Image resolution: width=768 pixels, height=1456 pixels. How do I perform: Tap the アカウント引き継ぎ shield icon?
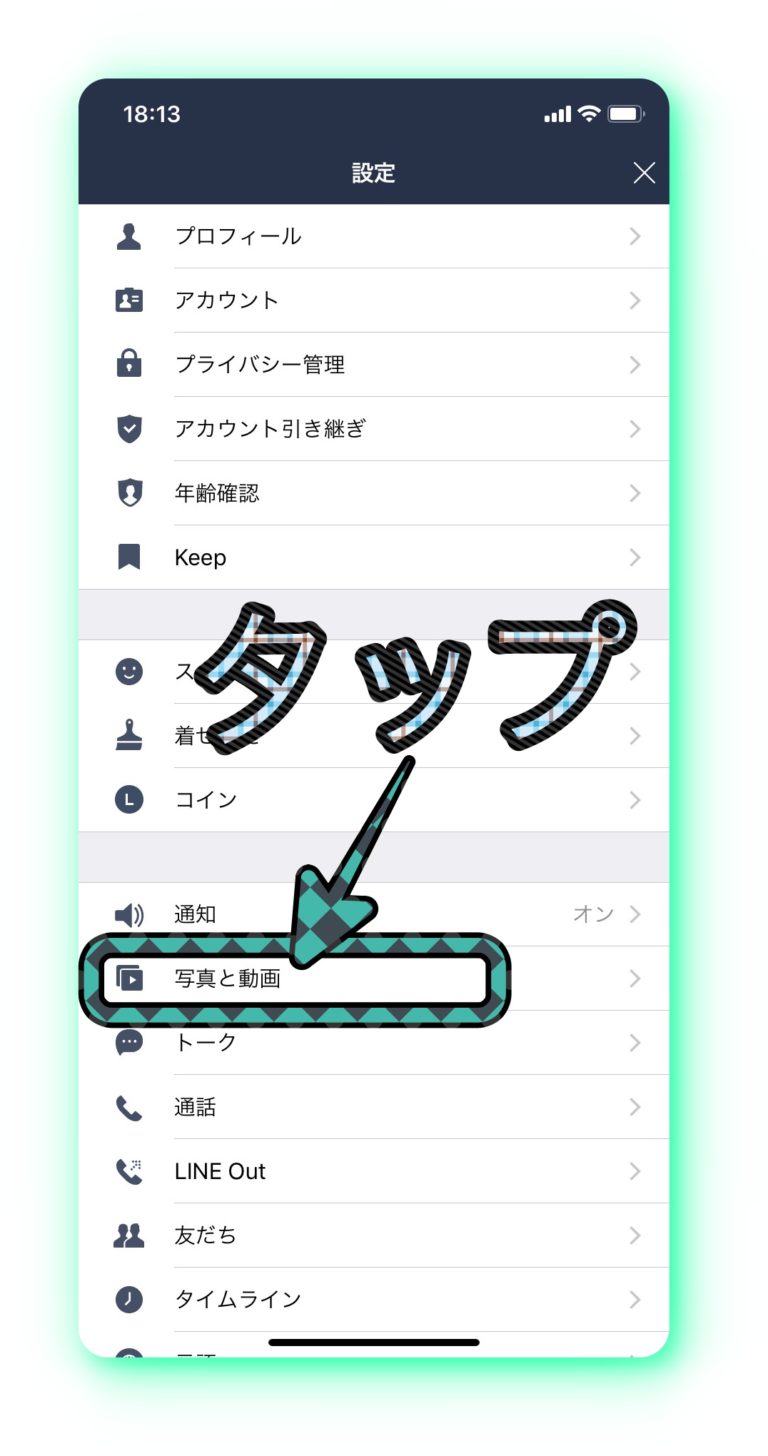(x=129, y=428)
